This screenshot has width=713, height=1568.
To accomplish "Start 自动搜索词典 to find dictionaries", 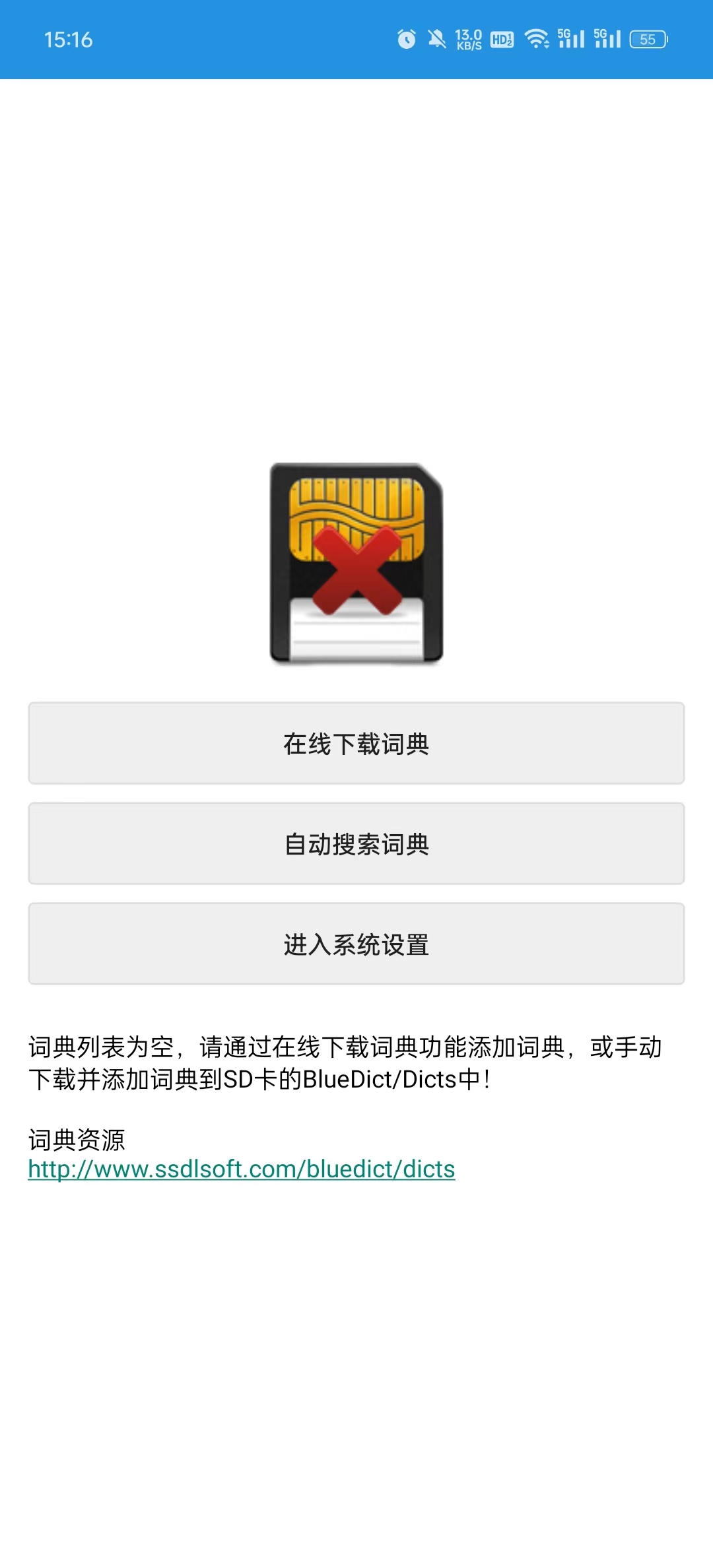I will point(356,844).
